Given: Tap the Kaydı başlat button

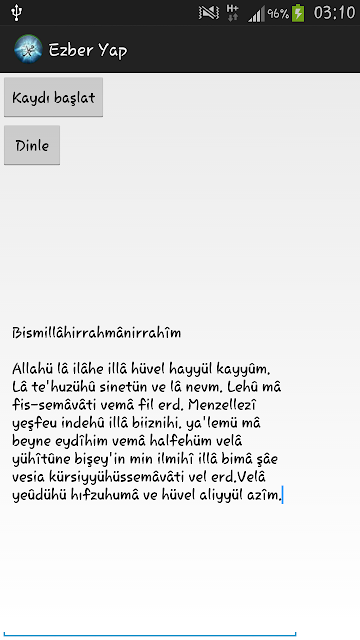Looking at the screenshot, I should coord(53,97).
